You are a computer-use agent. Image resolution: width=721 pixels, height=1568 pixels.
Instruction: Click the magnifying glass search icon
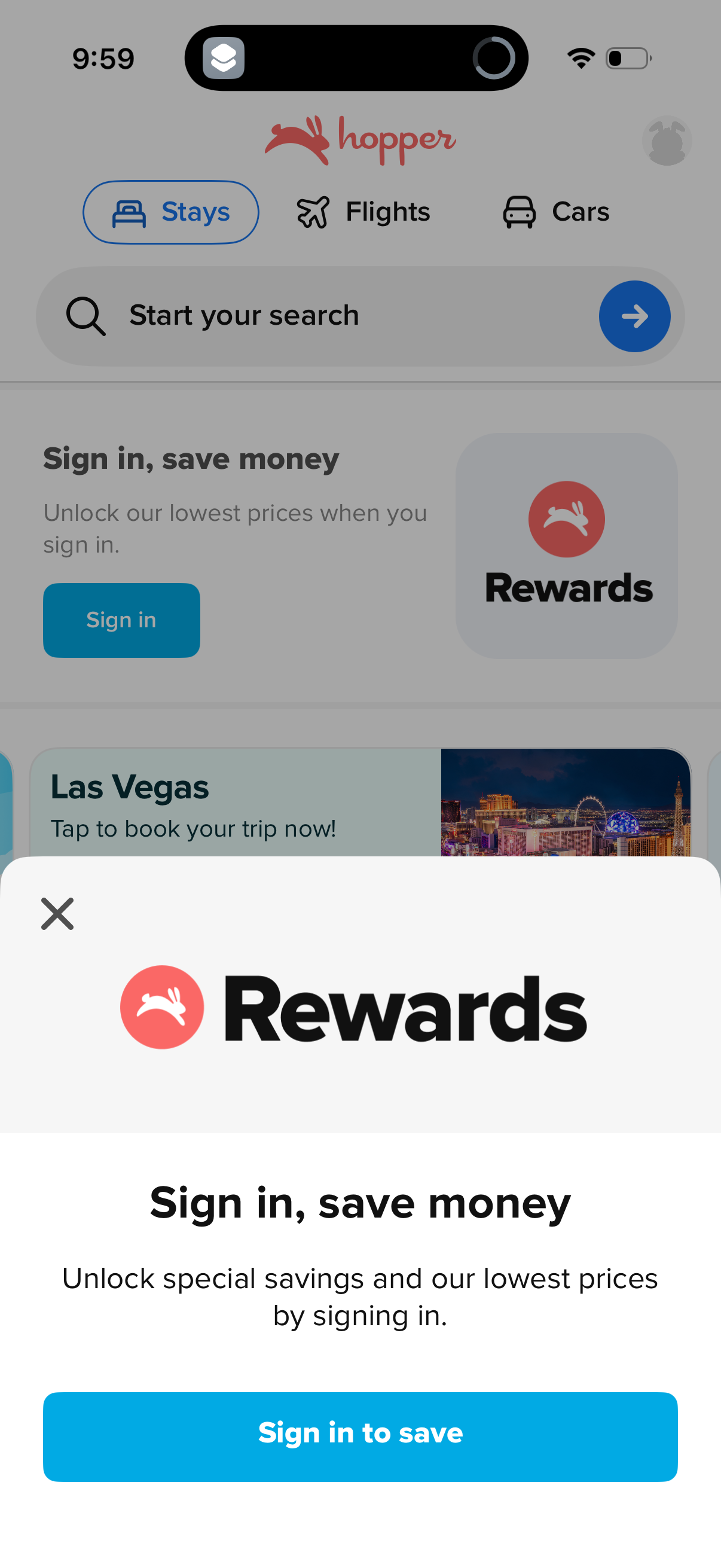tap(85, 315)
